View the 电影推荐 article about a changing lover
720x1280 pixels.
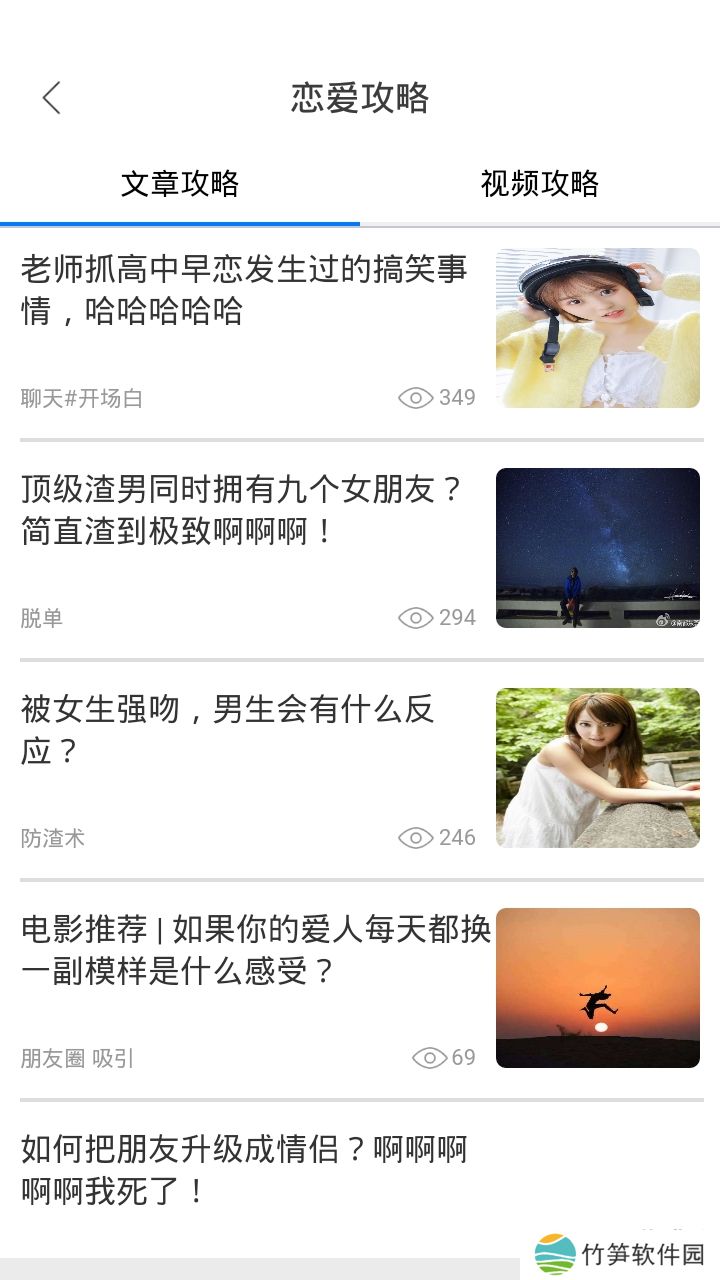[256, 950]
